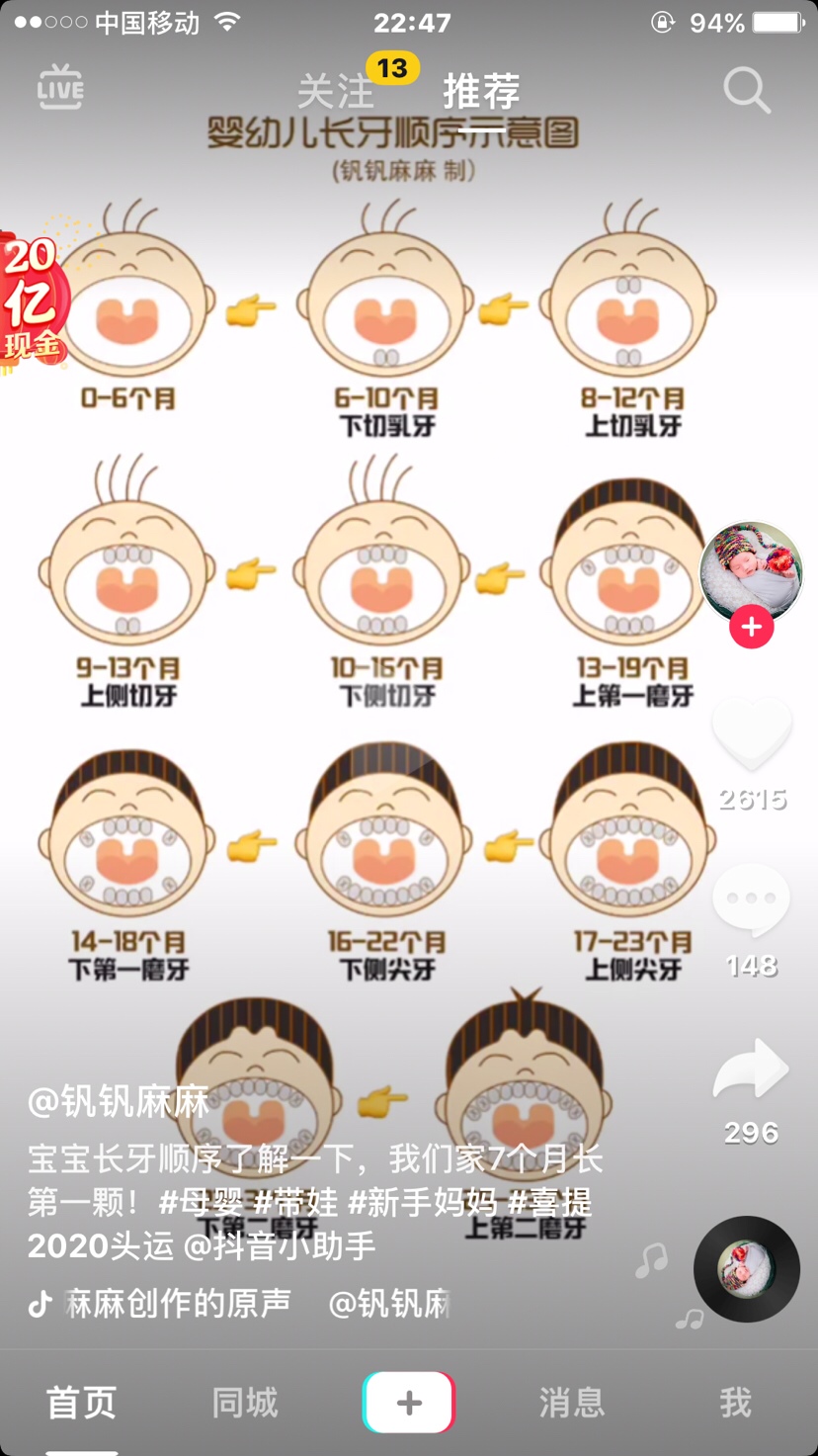The height and width of the screenshot is (1456, 818).
Task: Go to the 首页 tab
Action: pyautogui.click(x=81, y=1402)
